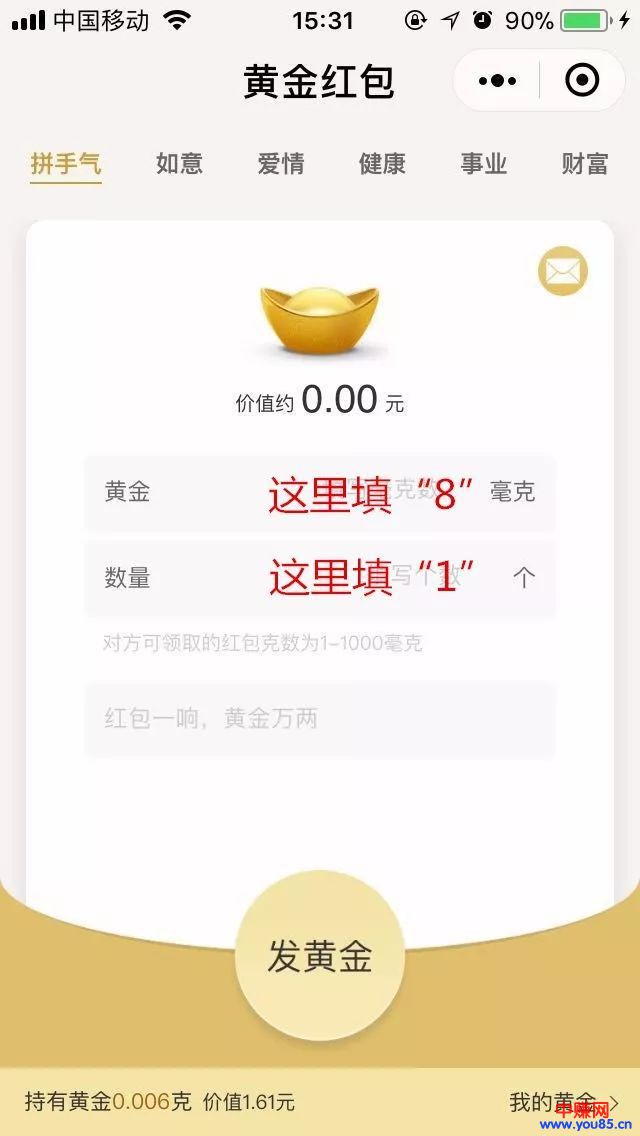Screen dimensions: 640x1136
Task: Tap the 发黄金 button
Action: [320, 957]
